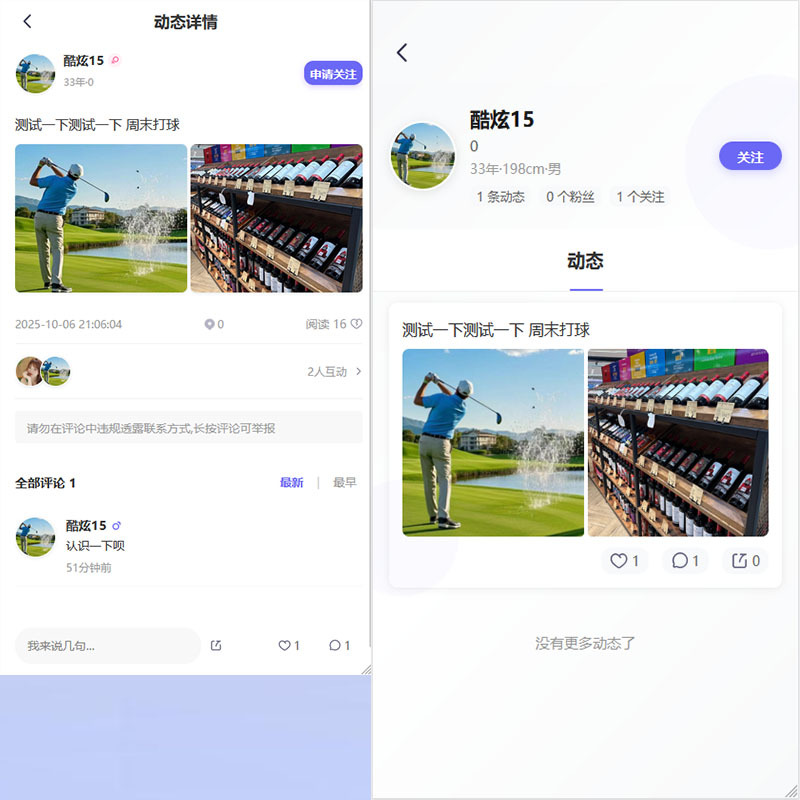Share the post from the profile feed card
The image size is (800, 800).
[745, 561]
